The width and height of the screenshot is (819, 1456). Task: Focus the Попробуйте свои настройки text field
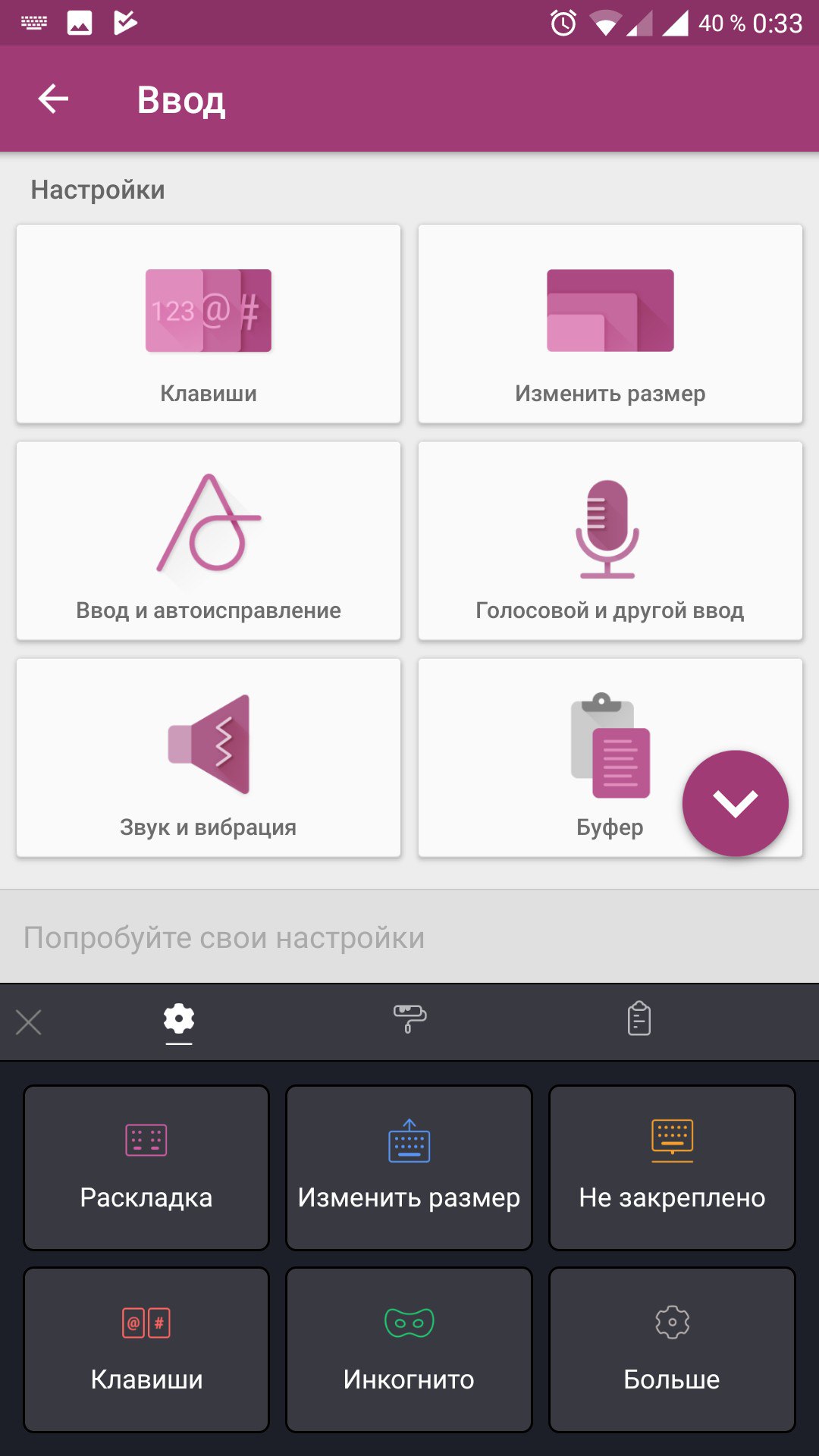tap(409, 938)
